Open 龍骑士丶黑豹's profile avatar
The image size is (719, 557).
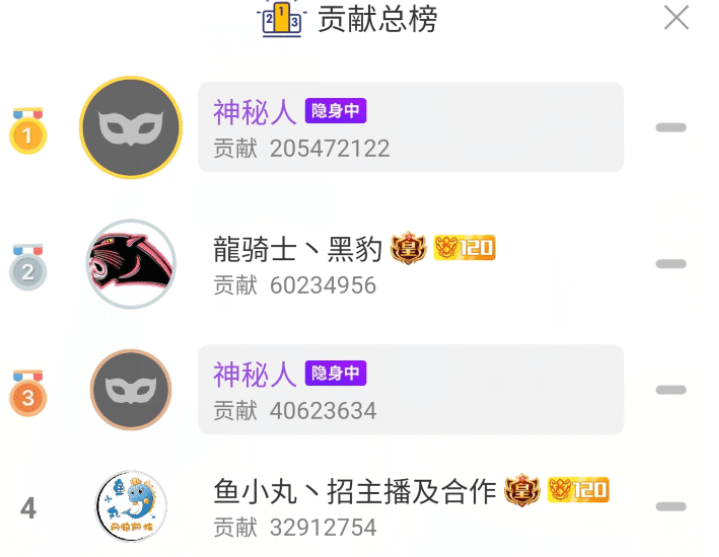point(131,265)
